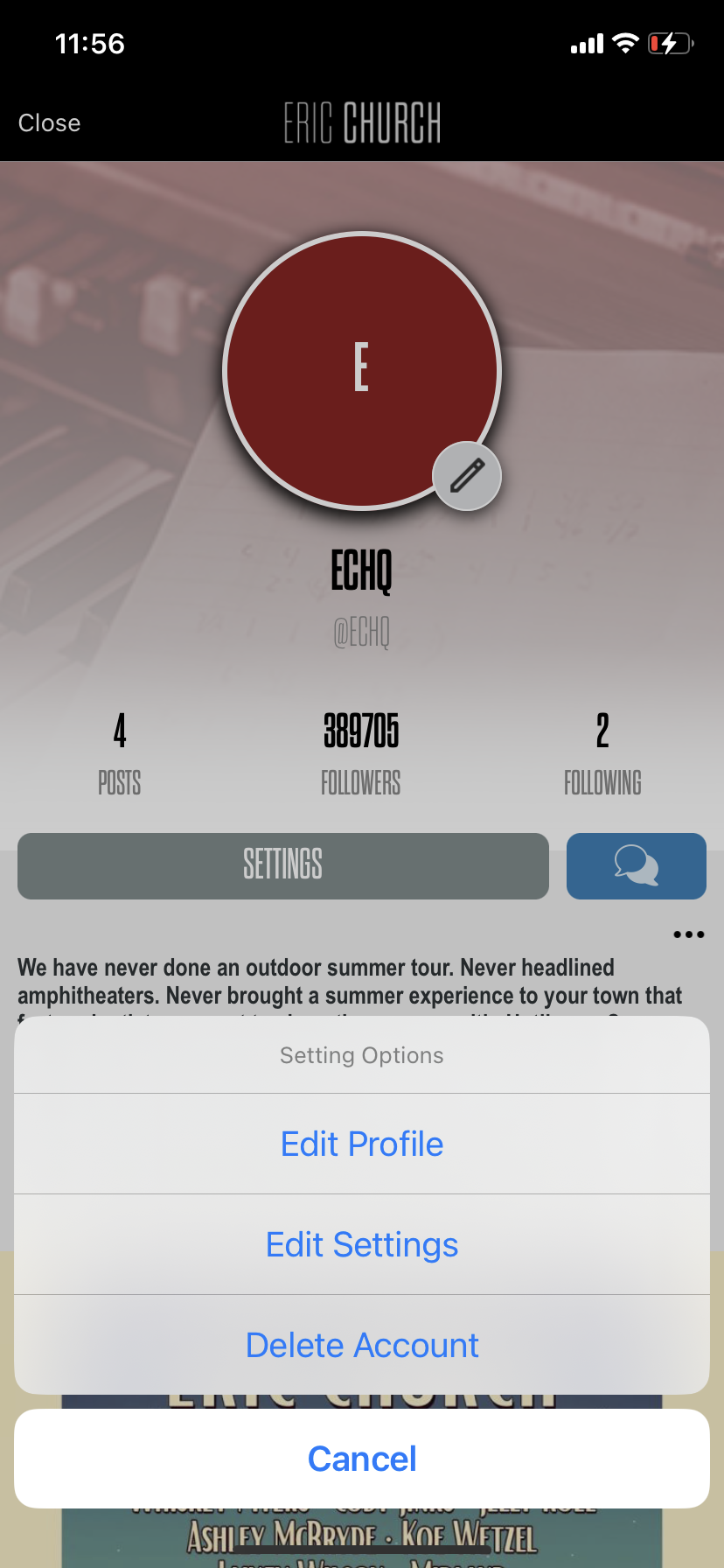The height and width of the screenshot is (1568, 724).
Task: Open the Settings button
Action: [283, 865]
